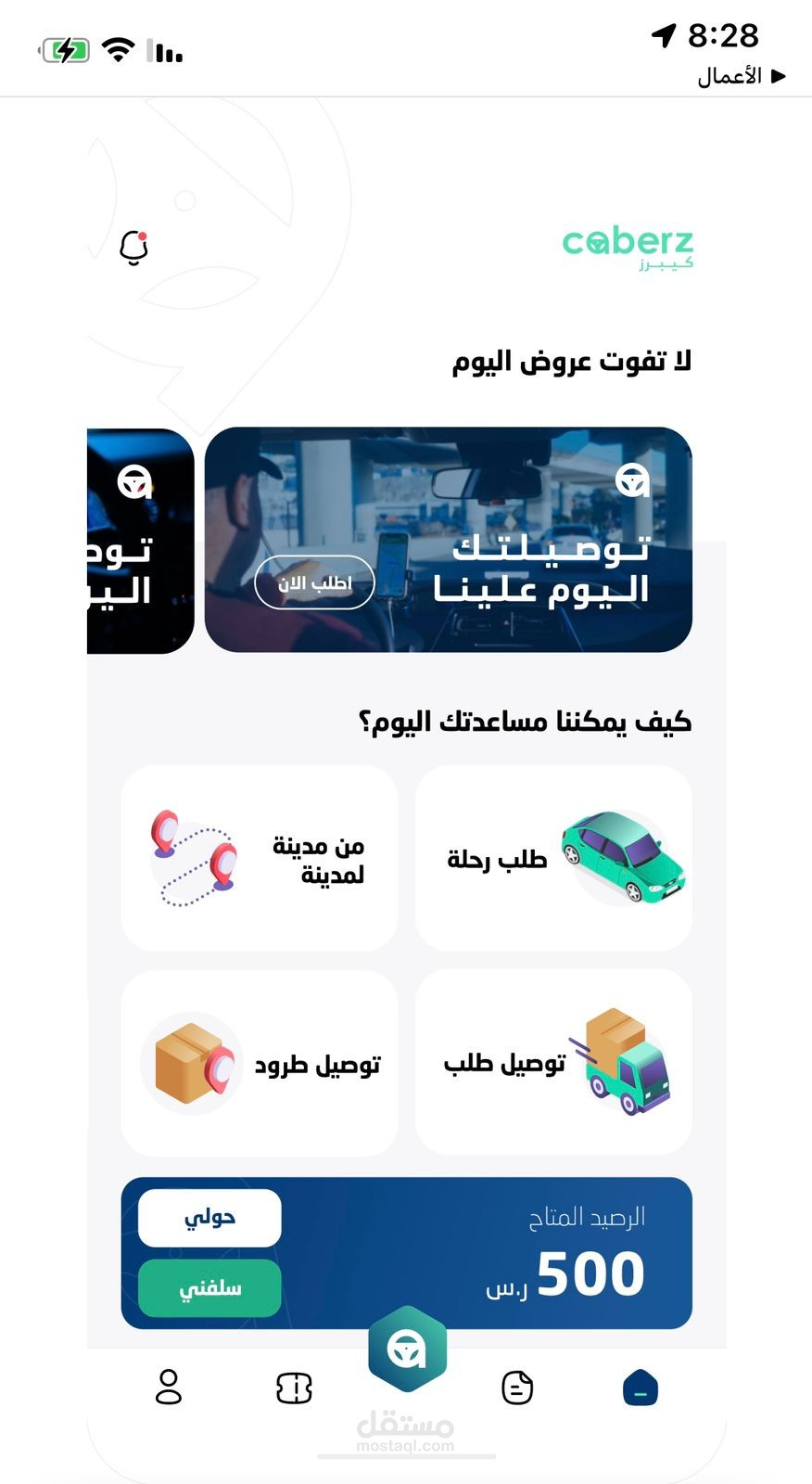Select the توصيل طلب delivery option card
The height and width of the screenshot is (1484, 812).
pyautogui.click(x=553, y=1062)
